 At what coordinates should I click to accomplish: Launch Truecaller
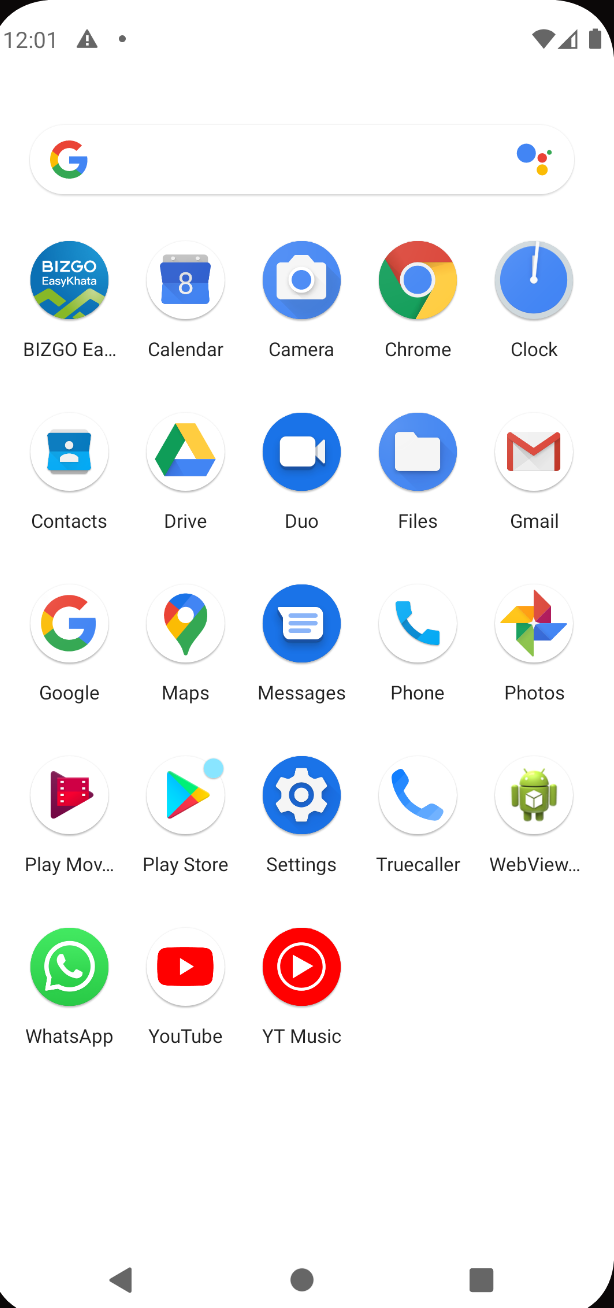pyautogui.click(x=417, y=797)
